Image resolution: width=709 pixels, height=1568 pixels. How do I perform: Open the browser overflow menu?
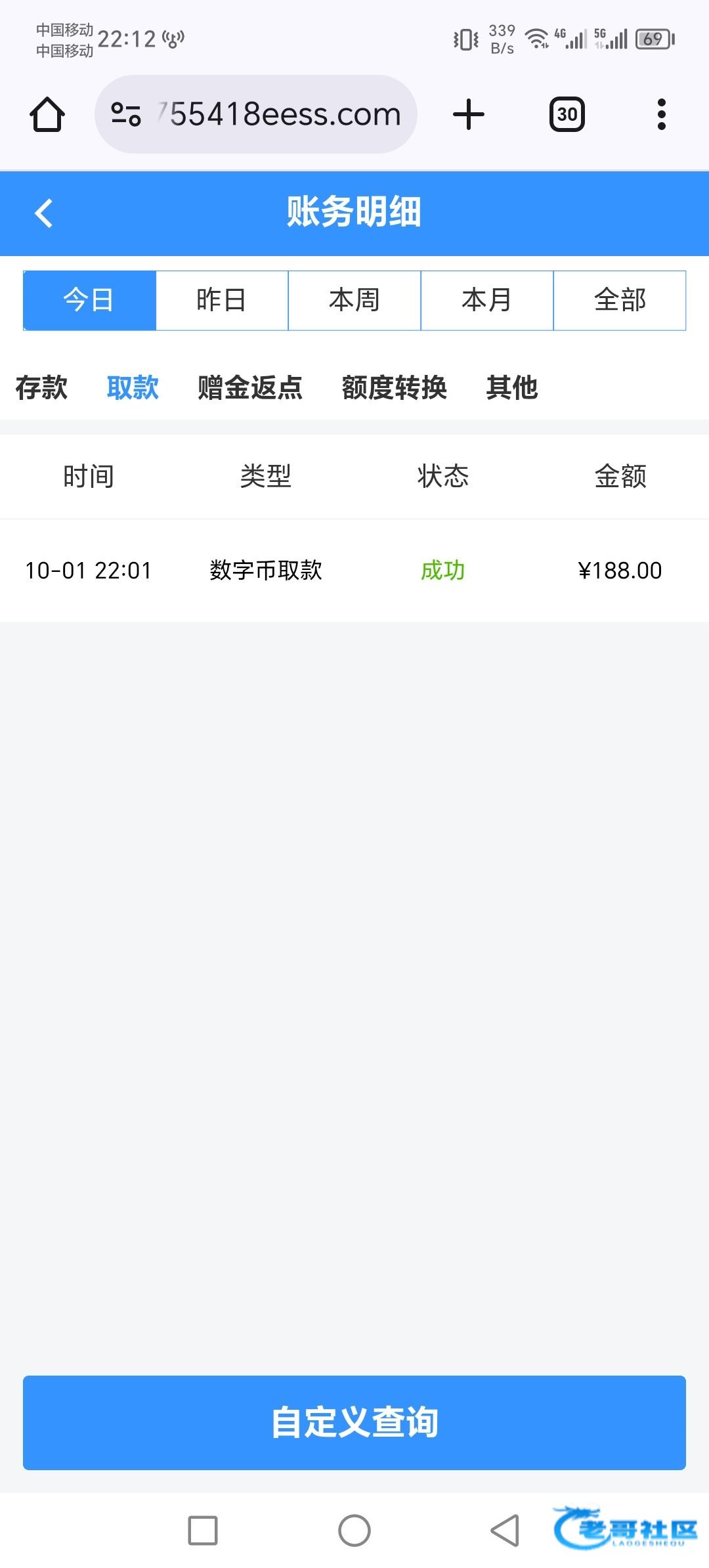tap(661, 114)
